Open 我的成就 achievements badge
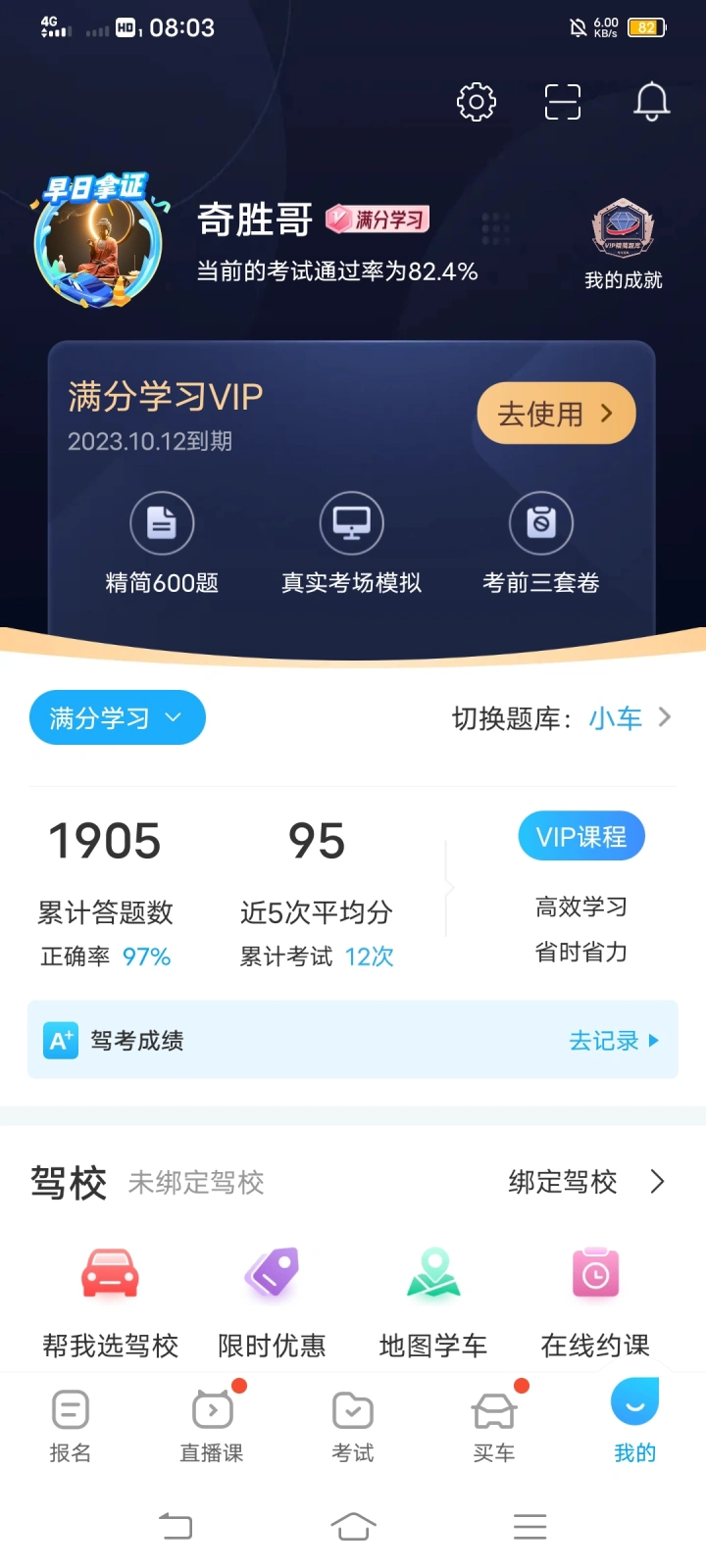Image resolution: width=706 pixels, height=1568 pixels. [x=623, y=245]
